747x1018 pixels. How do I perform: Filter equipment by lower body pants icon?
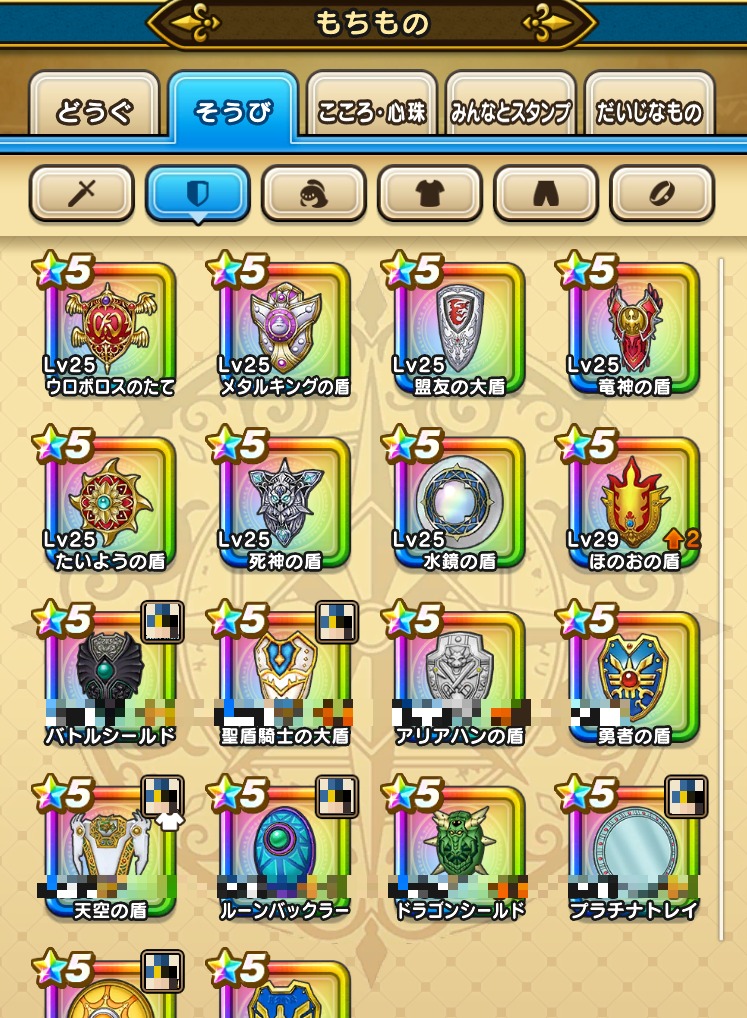coord(545,193)
